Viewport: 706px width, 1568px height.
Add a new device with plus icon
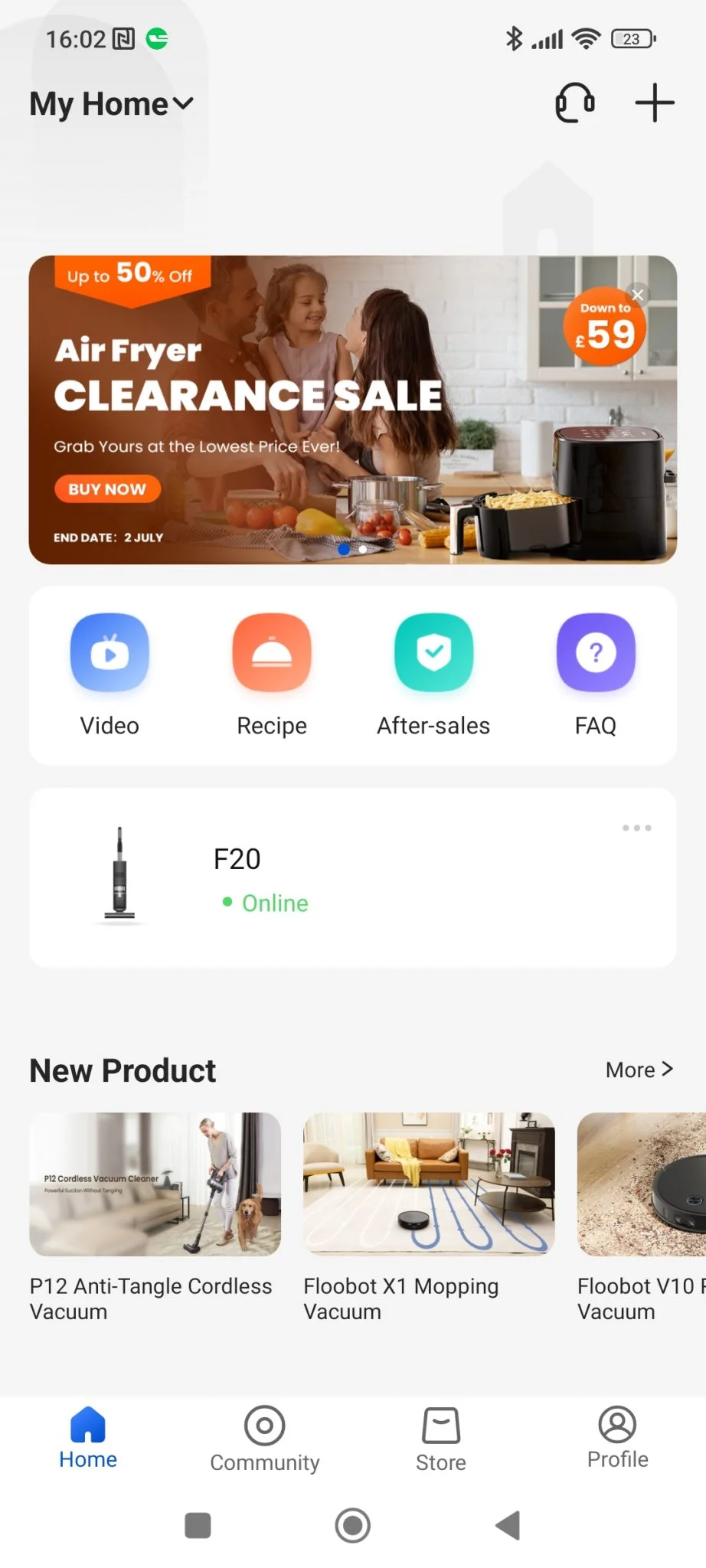[x=655, y=103]
